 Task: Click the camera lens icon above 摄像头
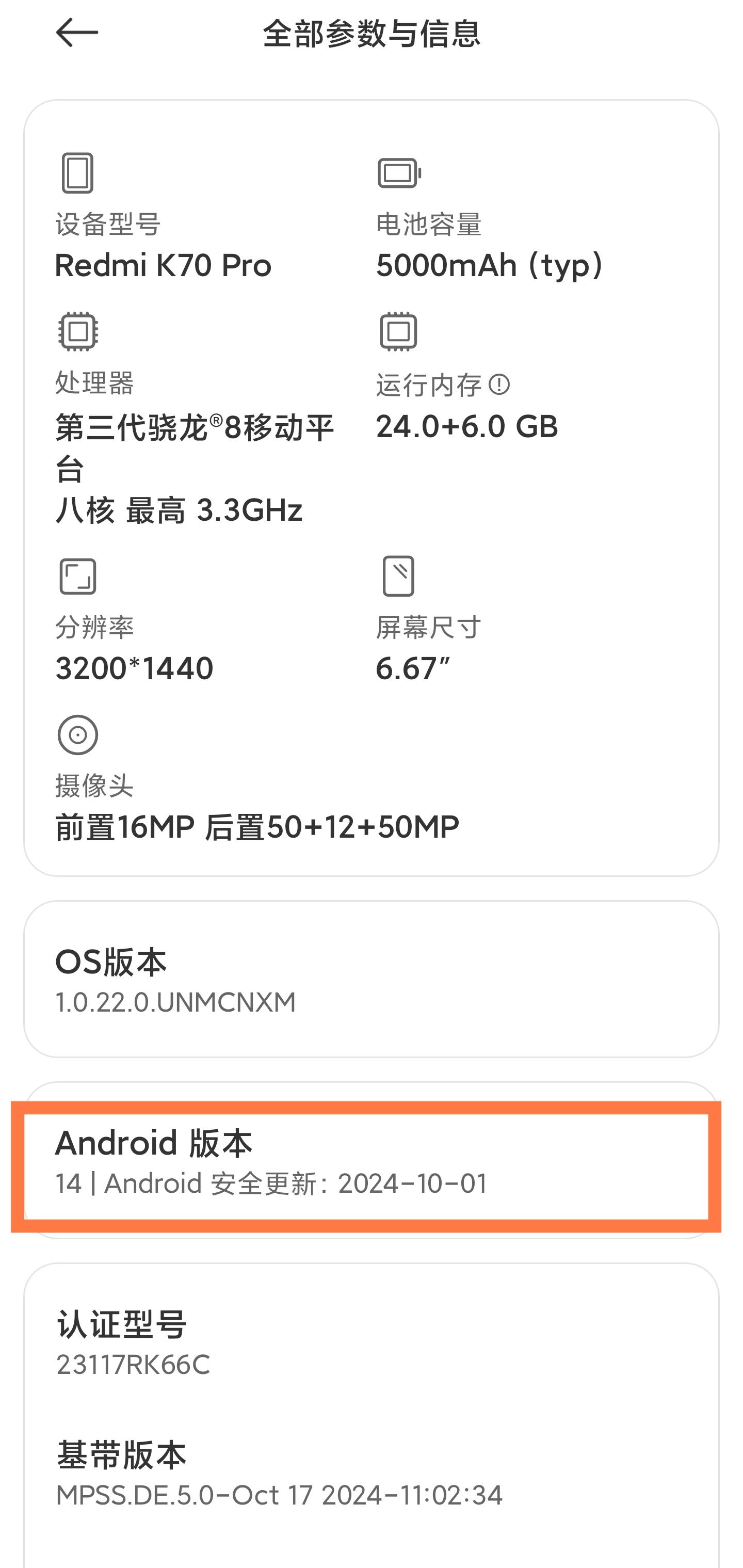click(78, 734)
